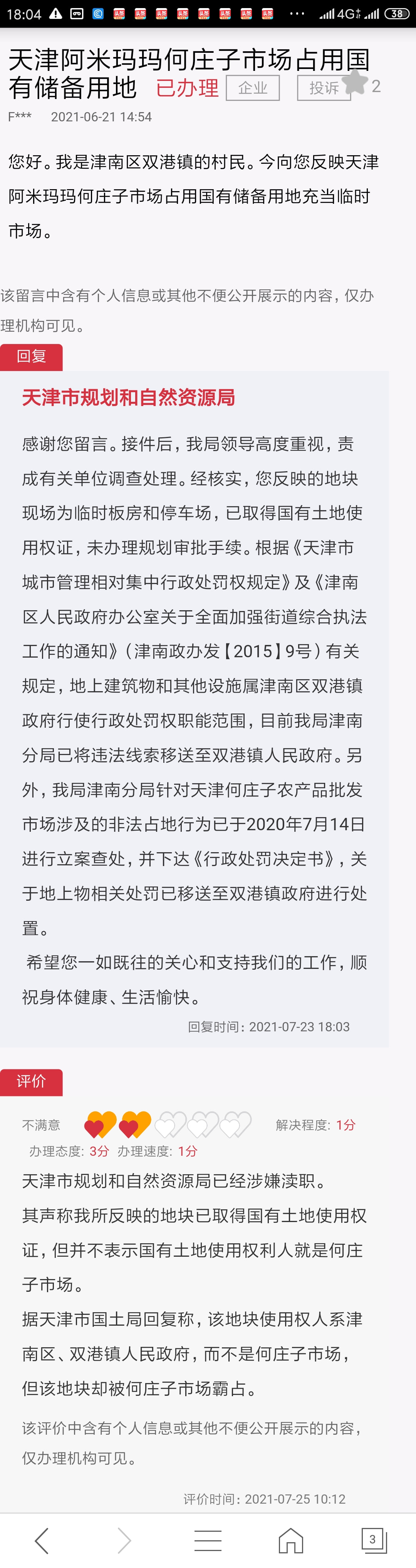416x1568 pixels.
Task: Open the tab switcher showing 3 tabs
Action: 373,1541
